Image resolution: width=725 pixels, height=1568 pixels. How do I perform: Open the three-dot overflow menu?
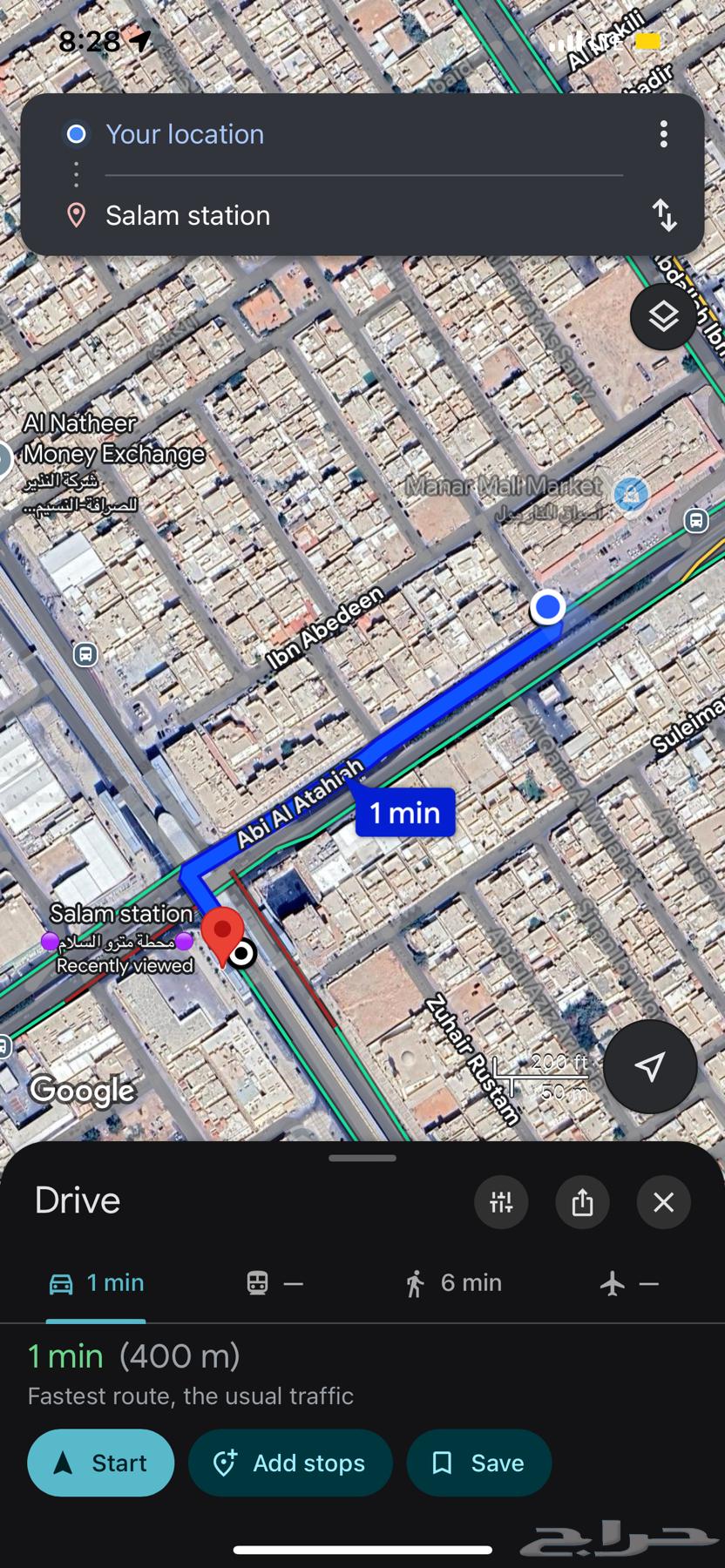[x=664, y=134]
